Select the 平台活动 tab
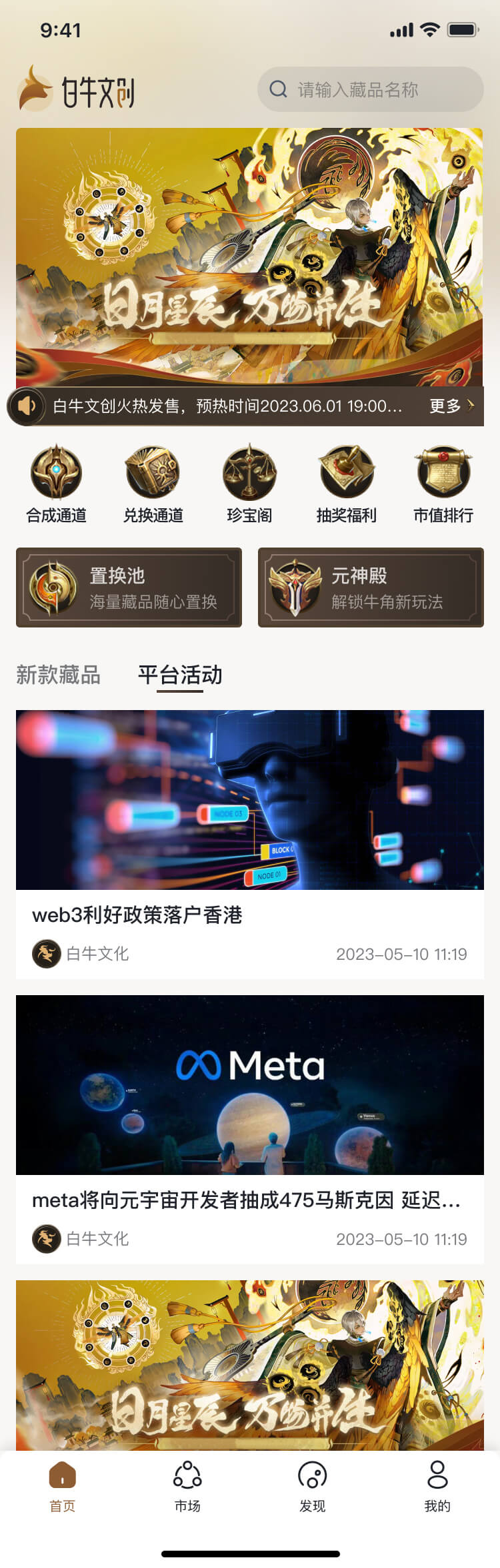The image size is (500, 1568). tap(180, 675)
